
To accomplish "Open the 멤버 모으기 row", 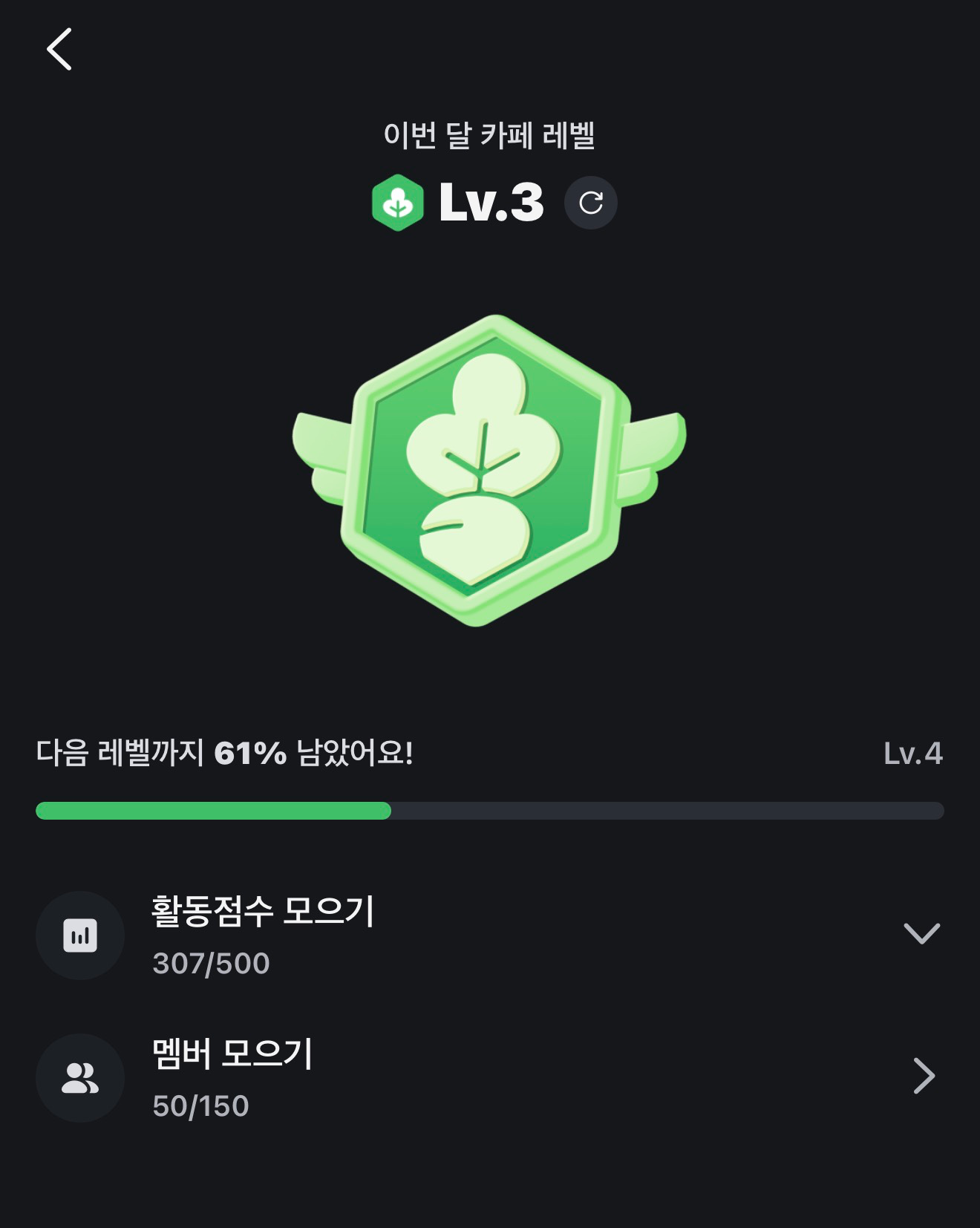I will (923, 1076).
